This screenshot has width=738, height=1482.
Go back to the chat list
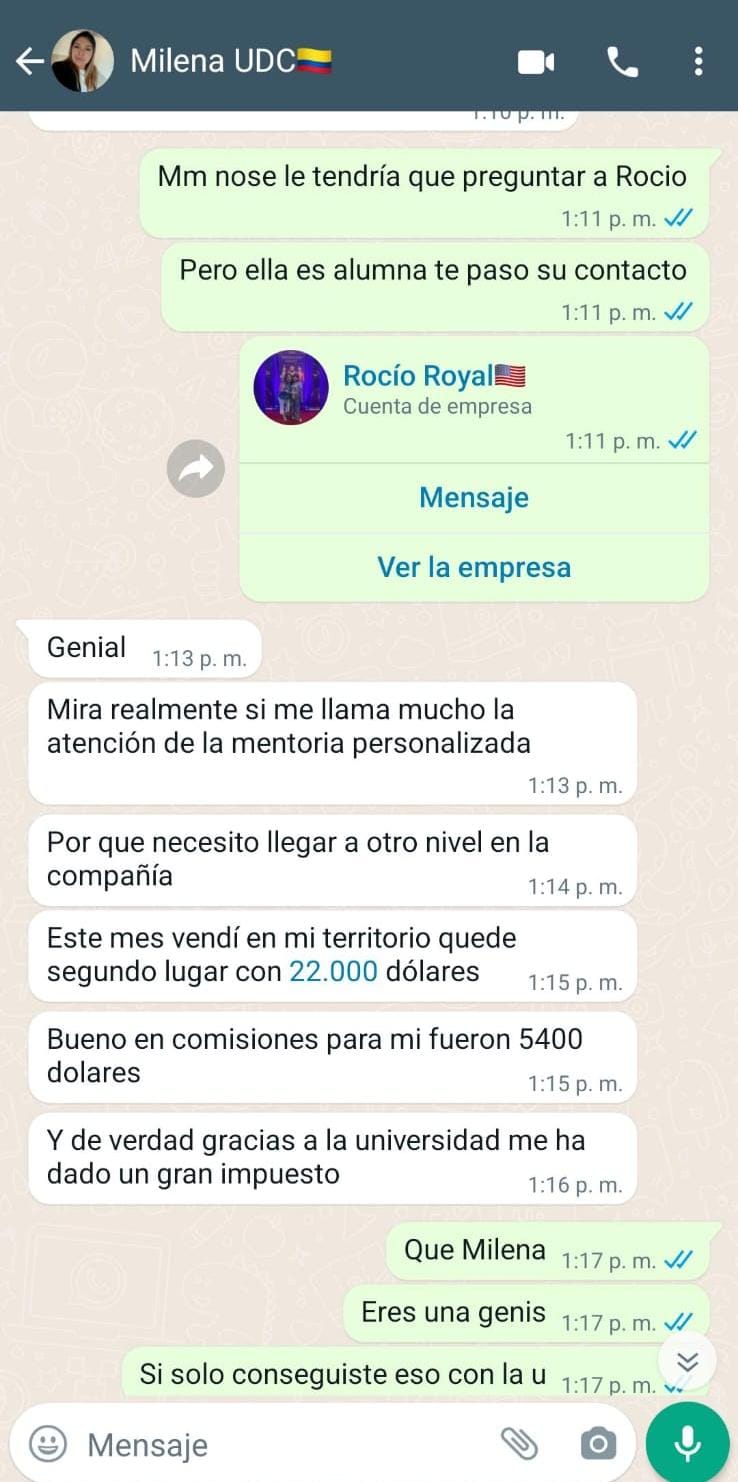29,62
